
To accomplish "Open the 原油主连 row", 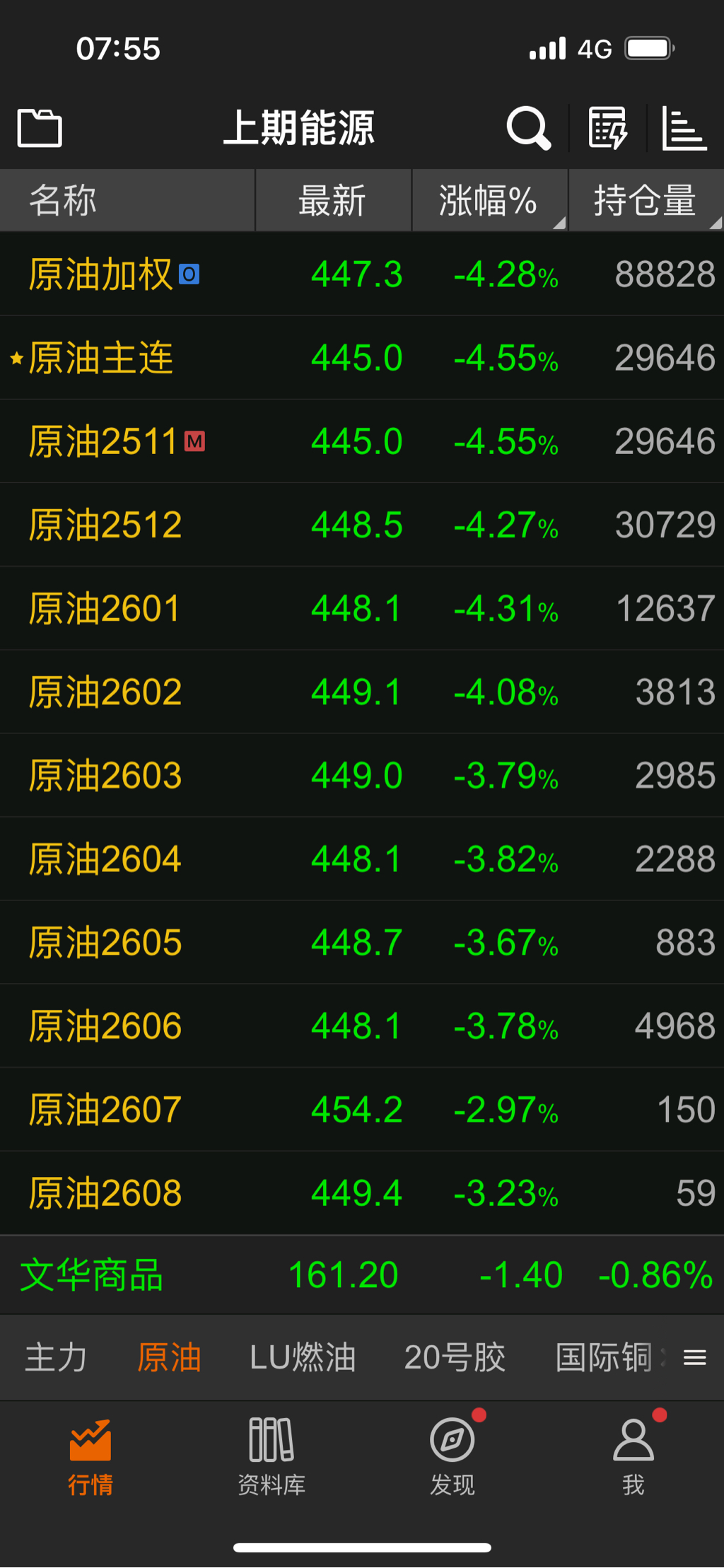I will (362, 358).
